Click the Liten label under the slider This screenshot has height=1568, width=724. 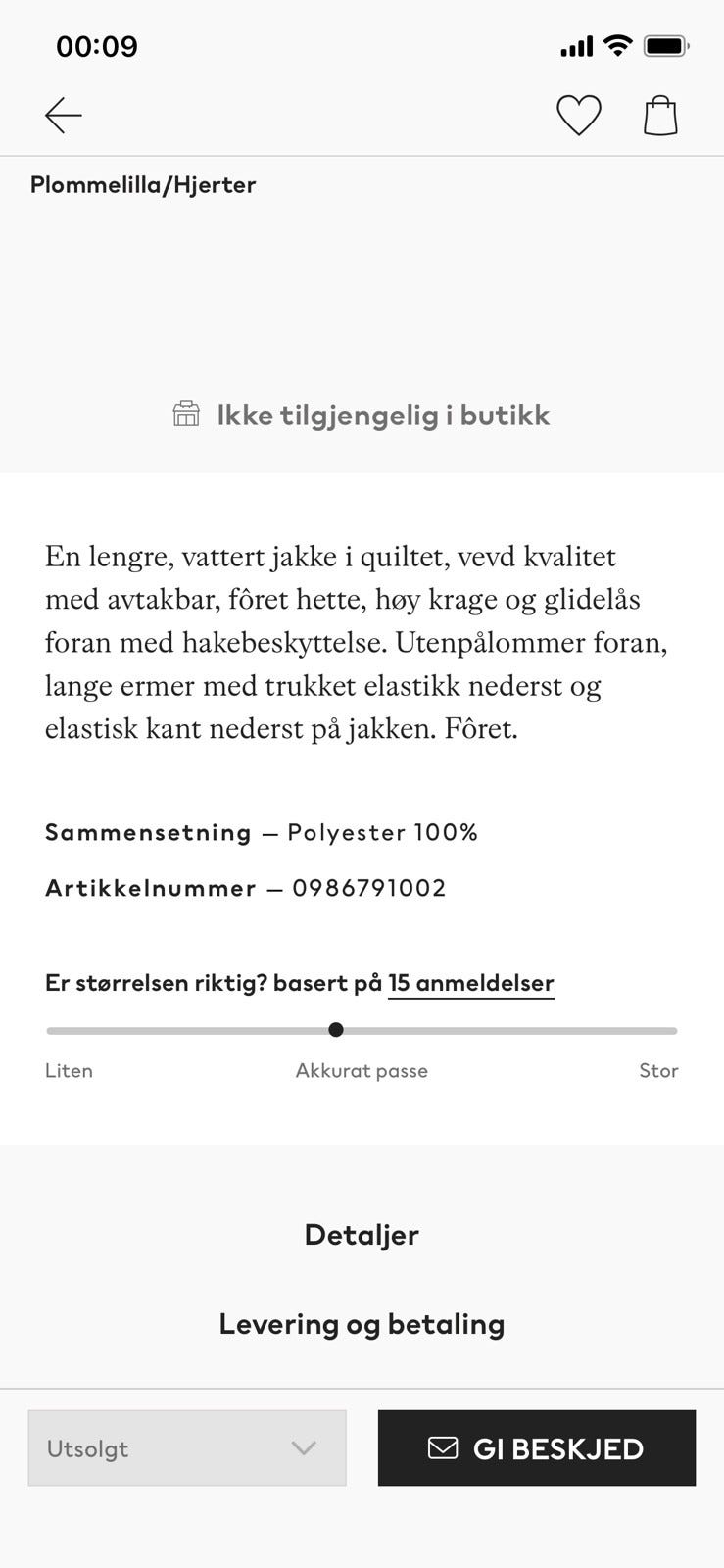[x=69, y=1070]
